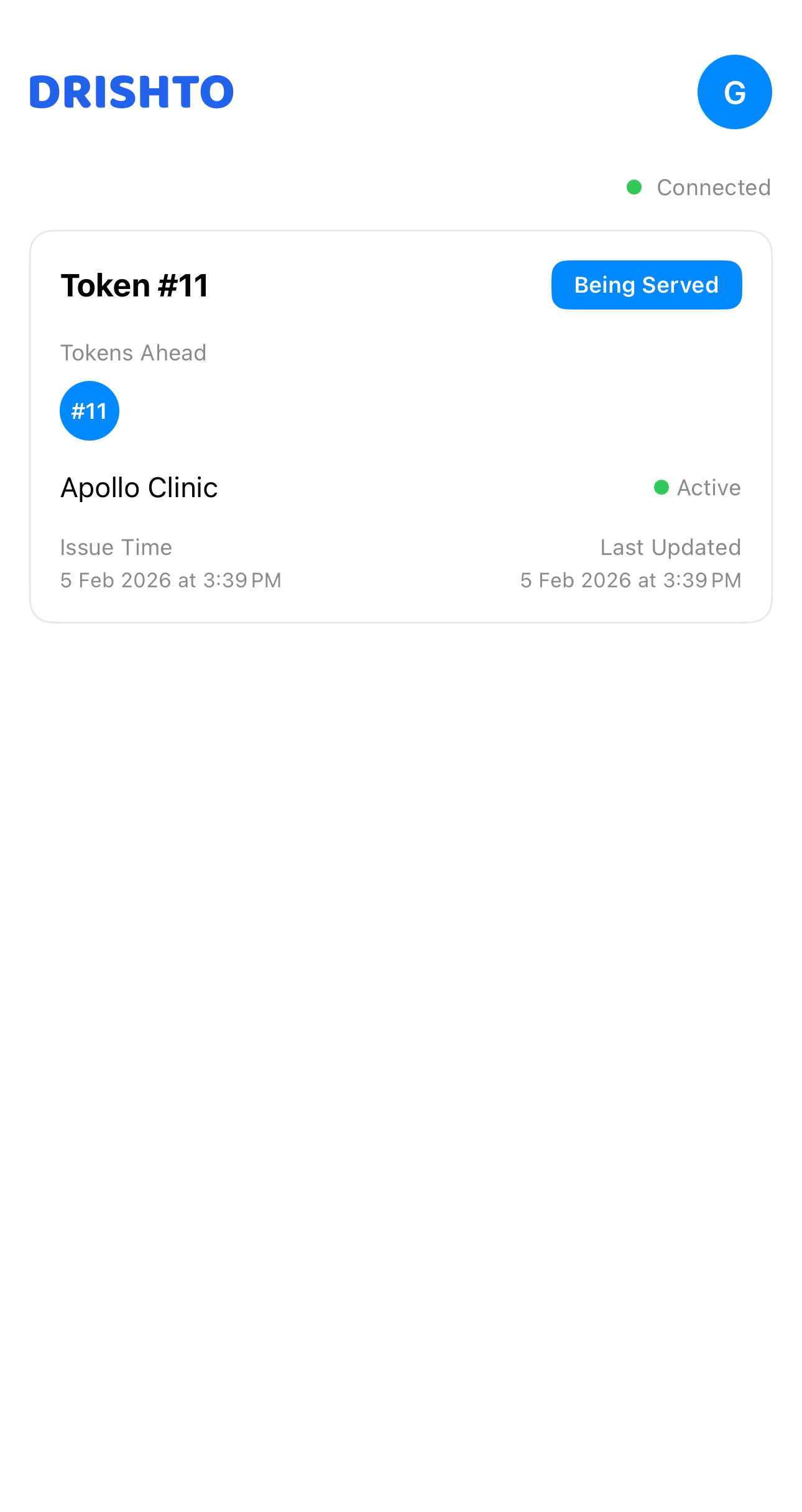Collapse the Apollo Clinic row
The height and width of the screenshot is (1512, 802).
click(x=139, y=487)
